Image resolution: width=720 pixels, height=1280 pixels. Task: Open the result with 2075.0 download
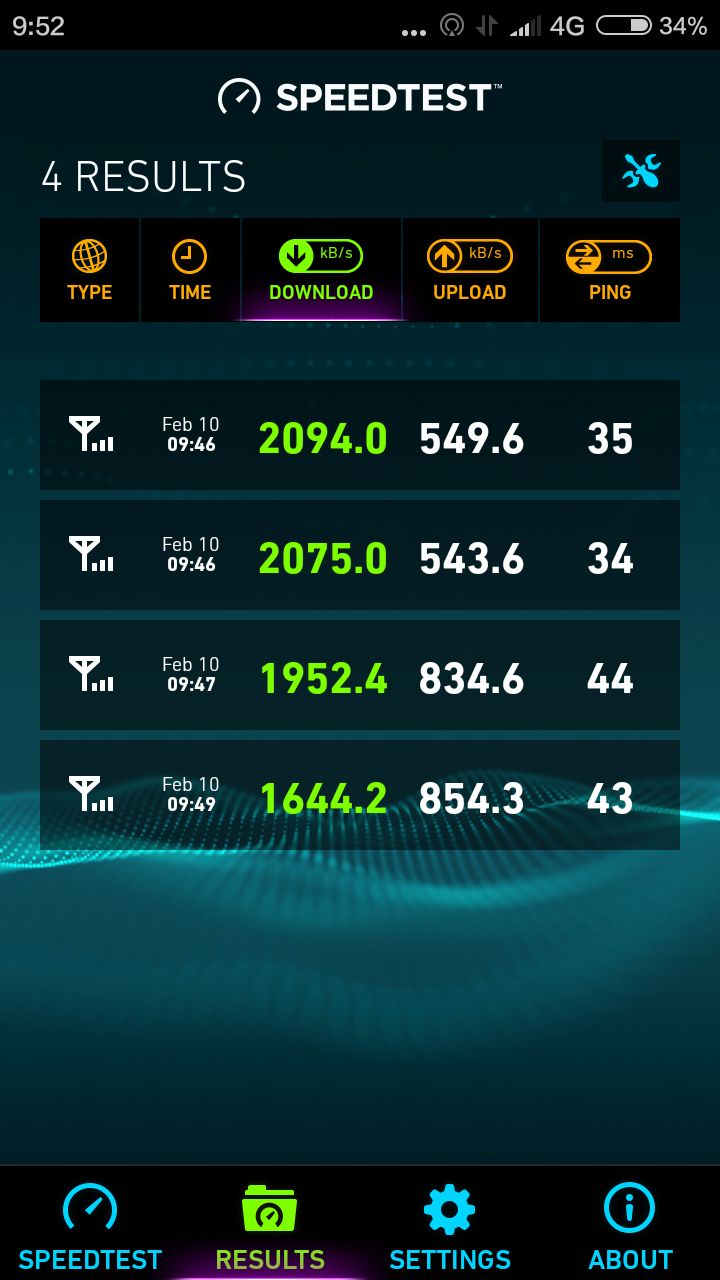[x=360, y=555]
